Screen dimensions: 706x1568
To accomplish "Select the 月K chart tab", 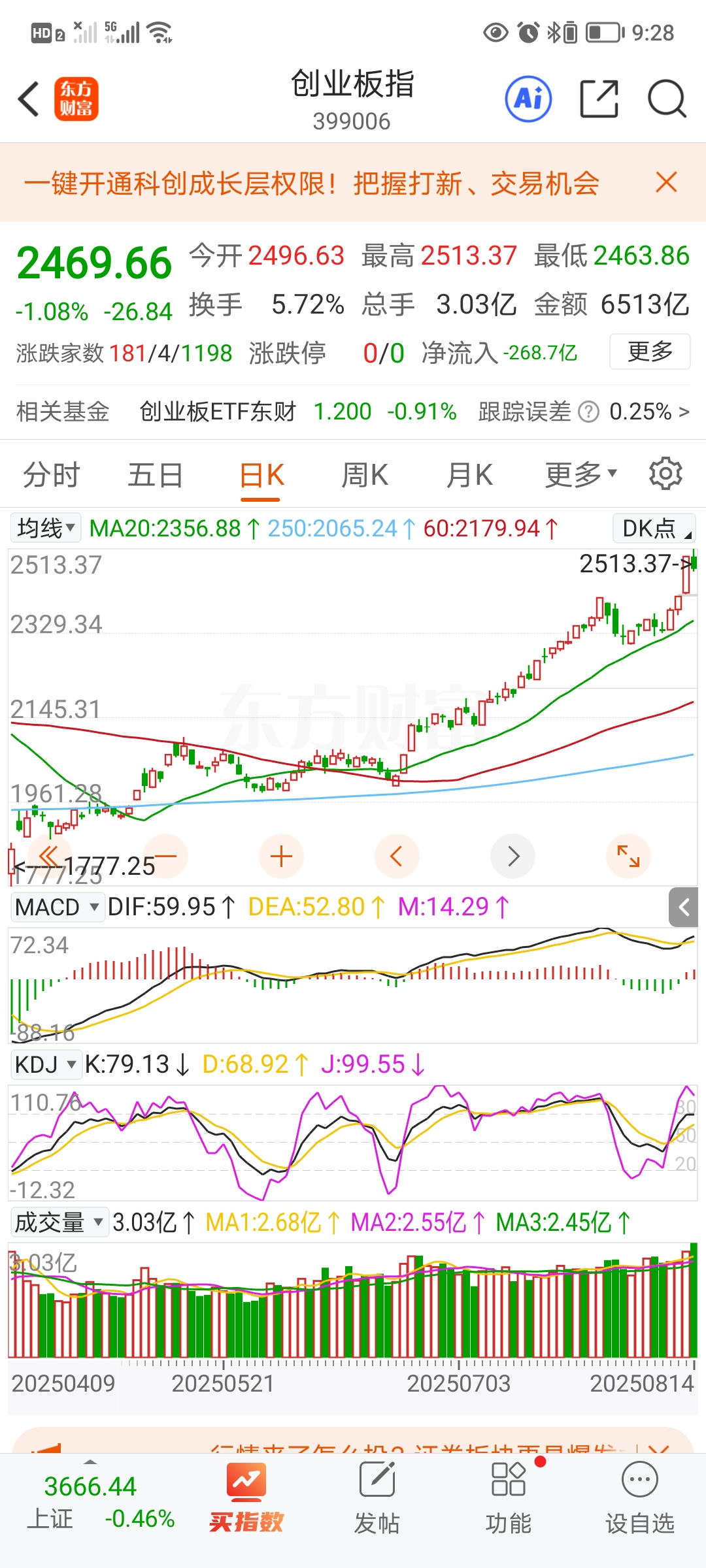I will [x=469, y=475].
